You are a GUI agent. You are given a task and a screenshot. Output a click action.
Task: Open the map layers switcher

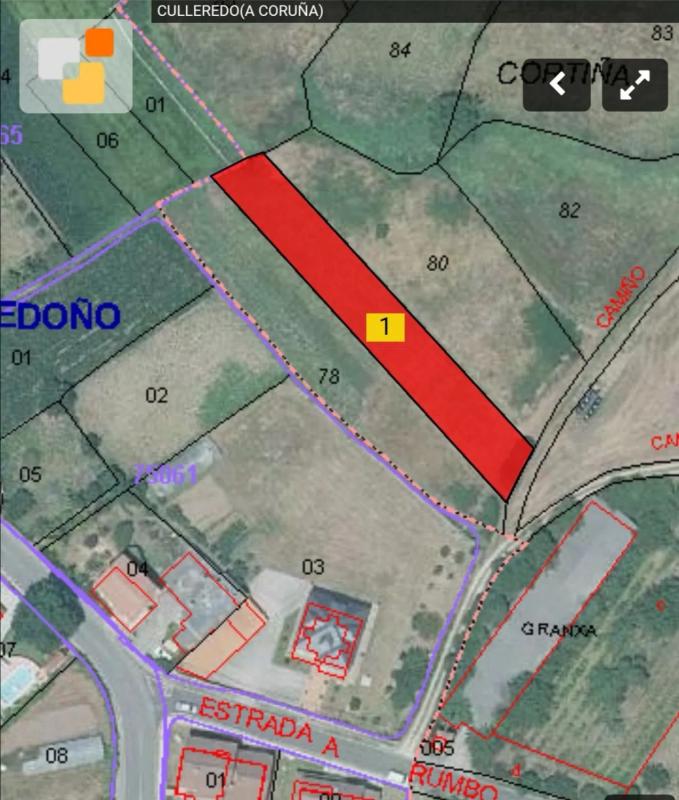76,66
